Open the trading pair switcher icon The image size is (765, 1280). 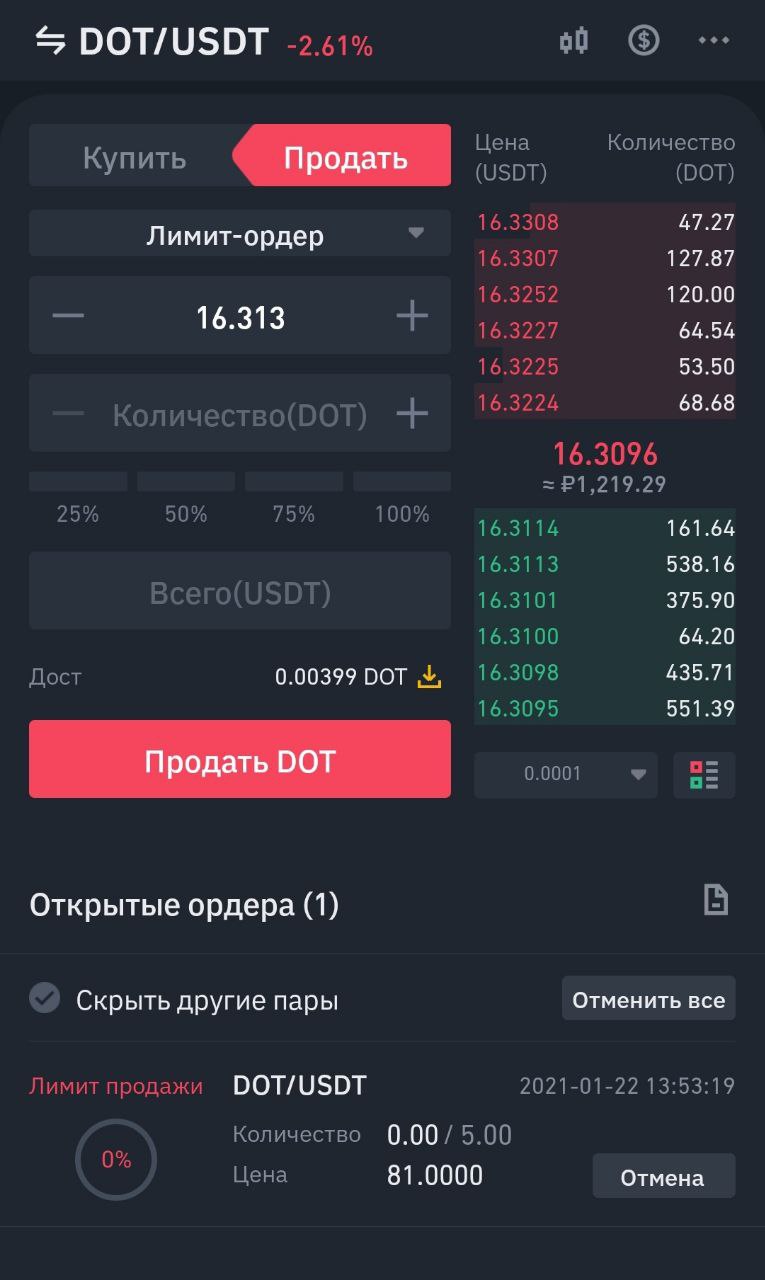pyautogui.click(x=50, y=41)
